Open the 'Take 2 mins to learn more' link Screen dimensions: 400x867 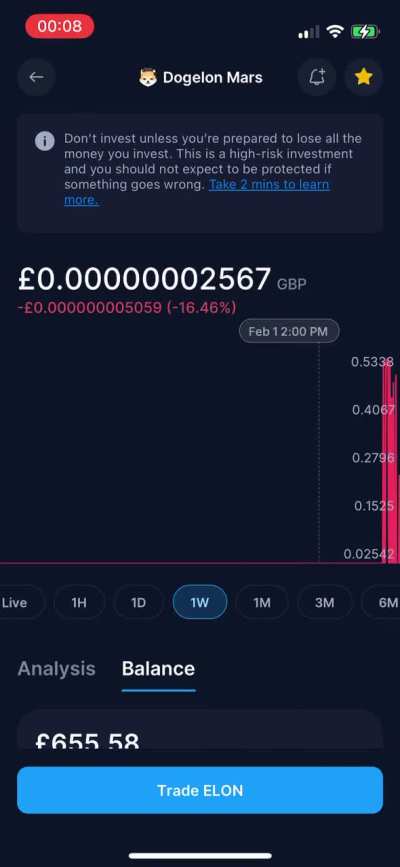[197, 192]
